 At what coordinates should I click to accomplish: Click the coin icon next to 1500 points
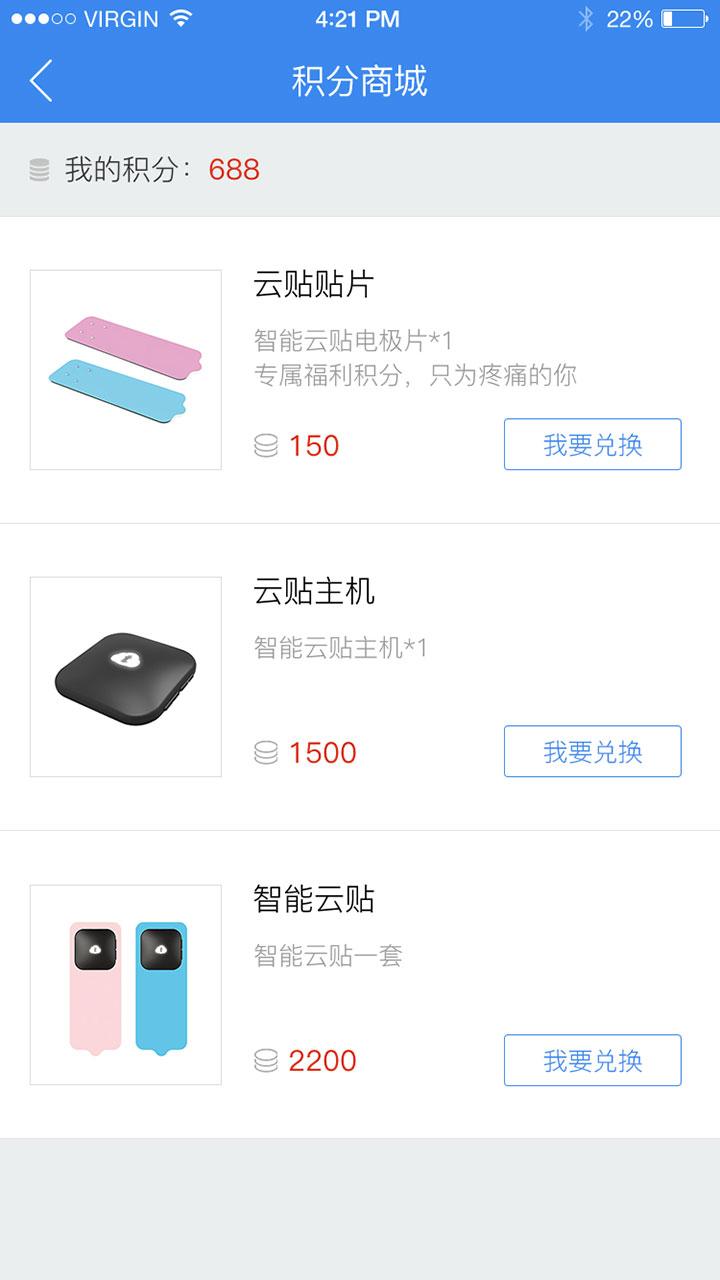click(265, 752)
